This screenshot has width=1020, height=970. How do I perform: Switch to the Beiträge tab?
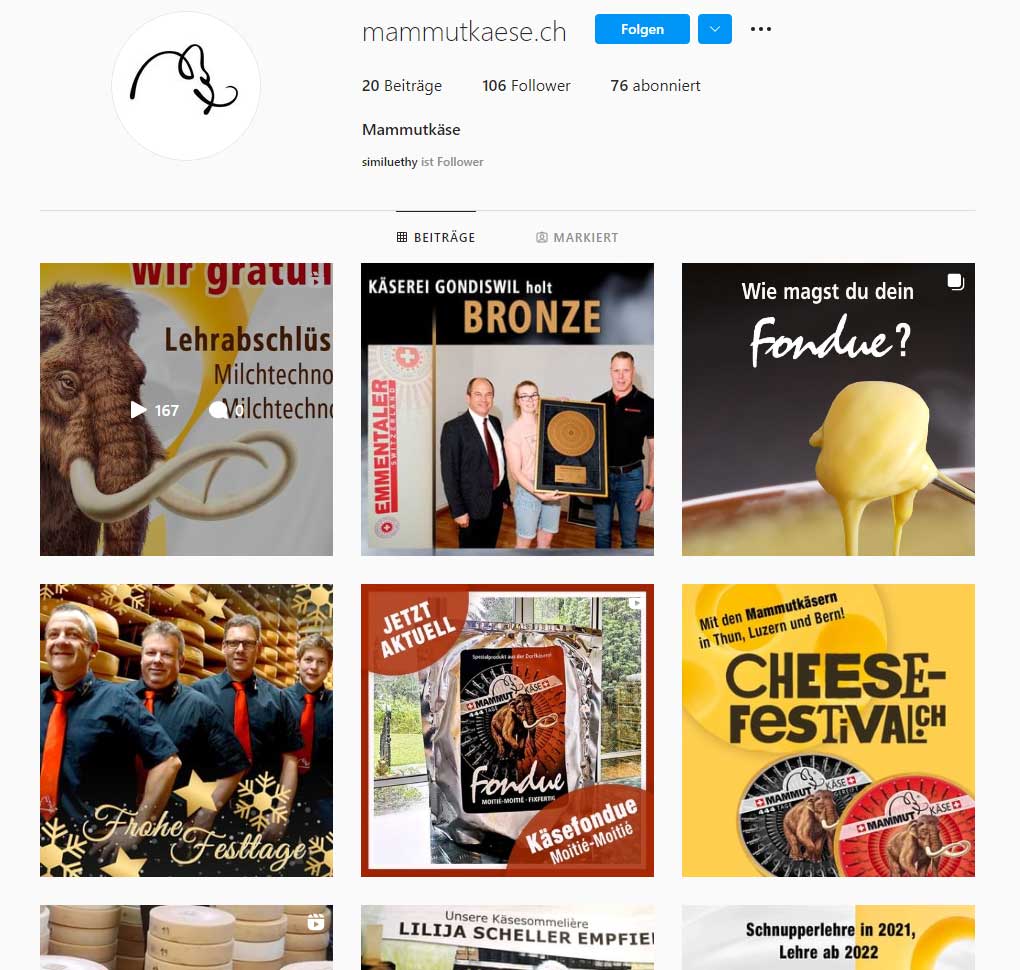pyautogui.click(x=436, y=238)
